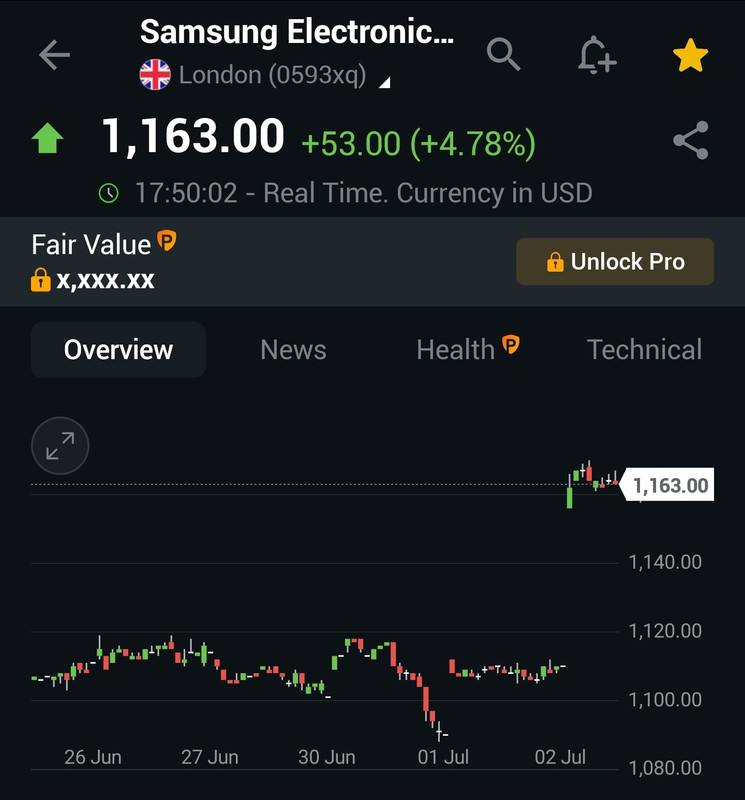Image resolution: width=745 pixels, height=800 pixels.
Task: Open the London exchange dropdown
Action: [x=384, y=80]
